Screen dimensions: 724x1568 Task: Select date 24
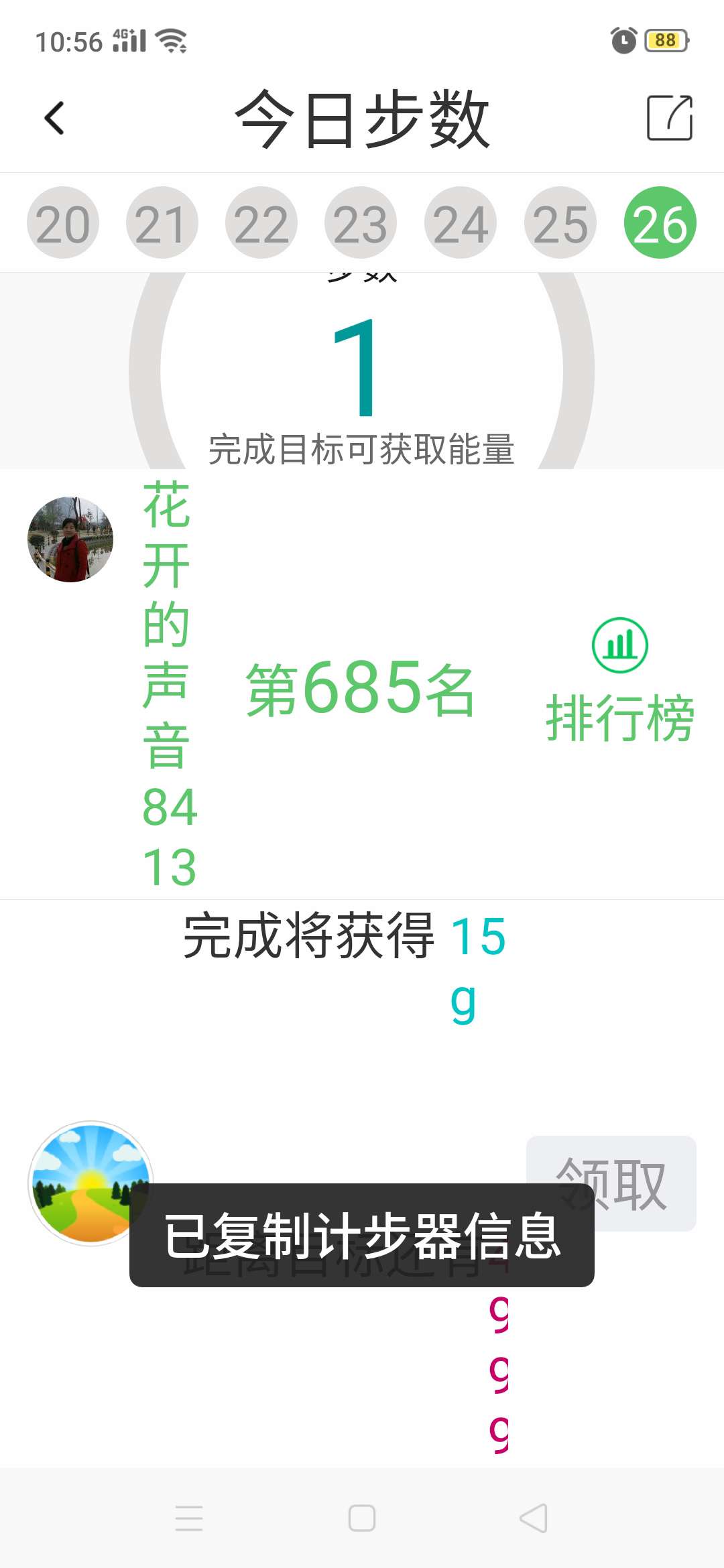[461, 223]
